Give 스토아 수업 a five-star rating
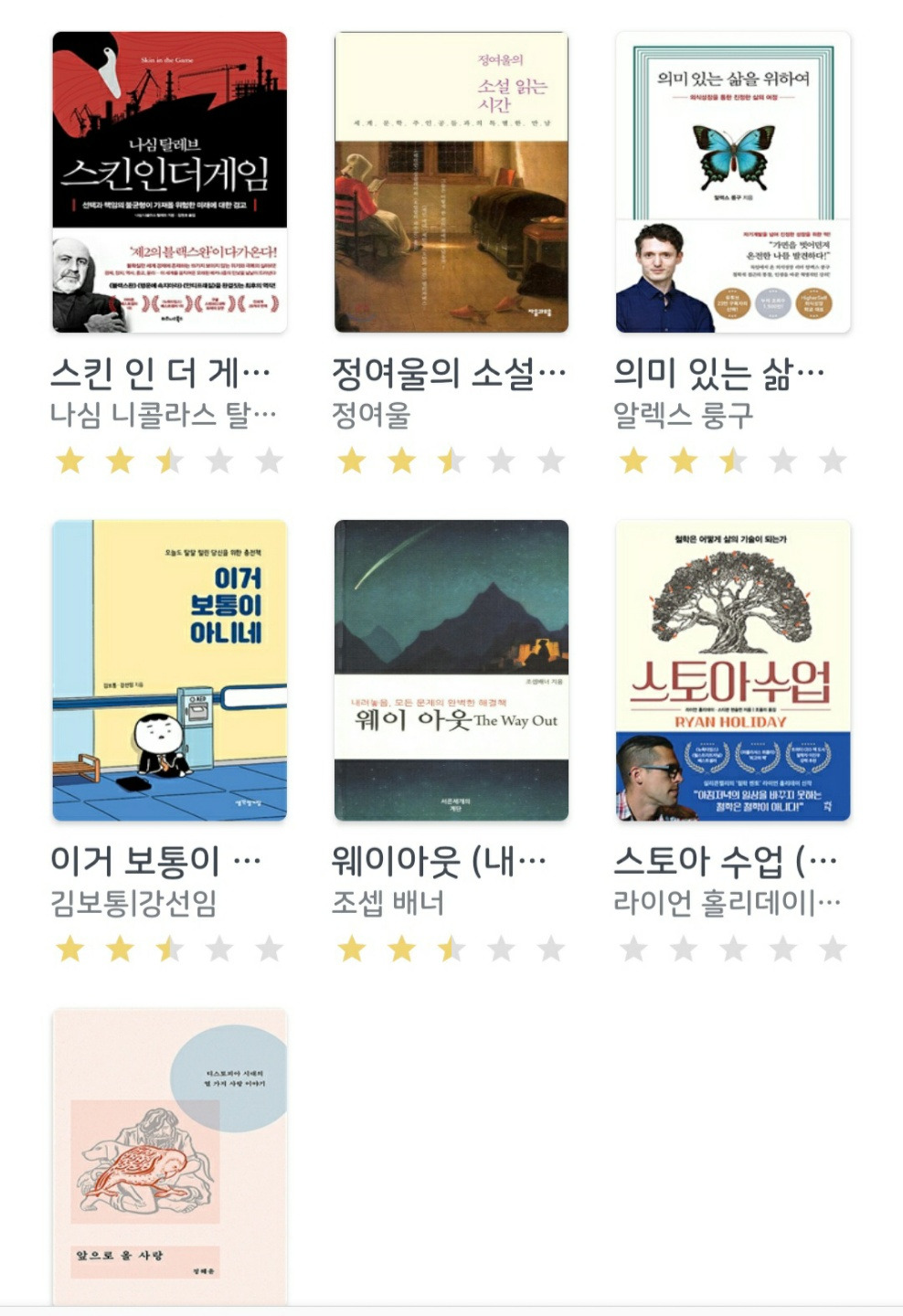The image size is (903, 1316). click(830, 947)
